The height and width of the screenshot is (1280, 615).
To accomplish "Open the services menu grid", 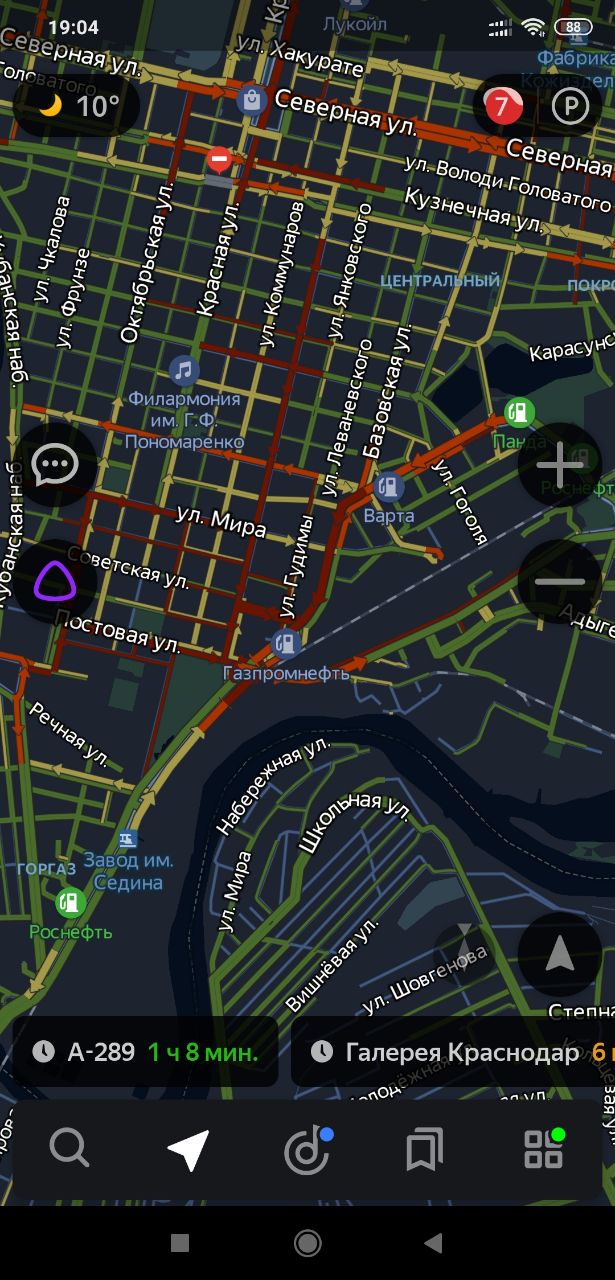I will pyautogui.click(x=544, y=1150).
